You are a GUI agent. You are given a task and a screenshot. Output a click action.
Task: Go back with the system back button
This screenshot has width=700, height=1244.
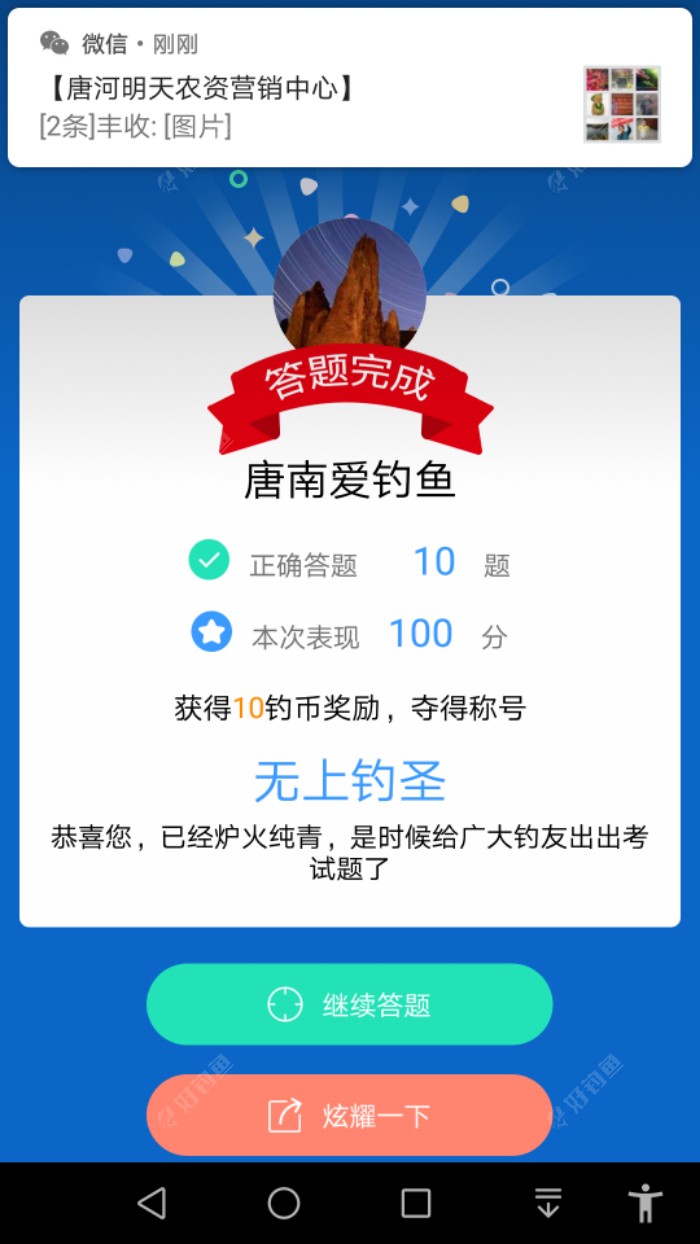coord(151,1203)
